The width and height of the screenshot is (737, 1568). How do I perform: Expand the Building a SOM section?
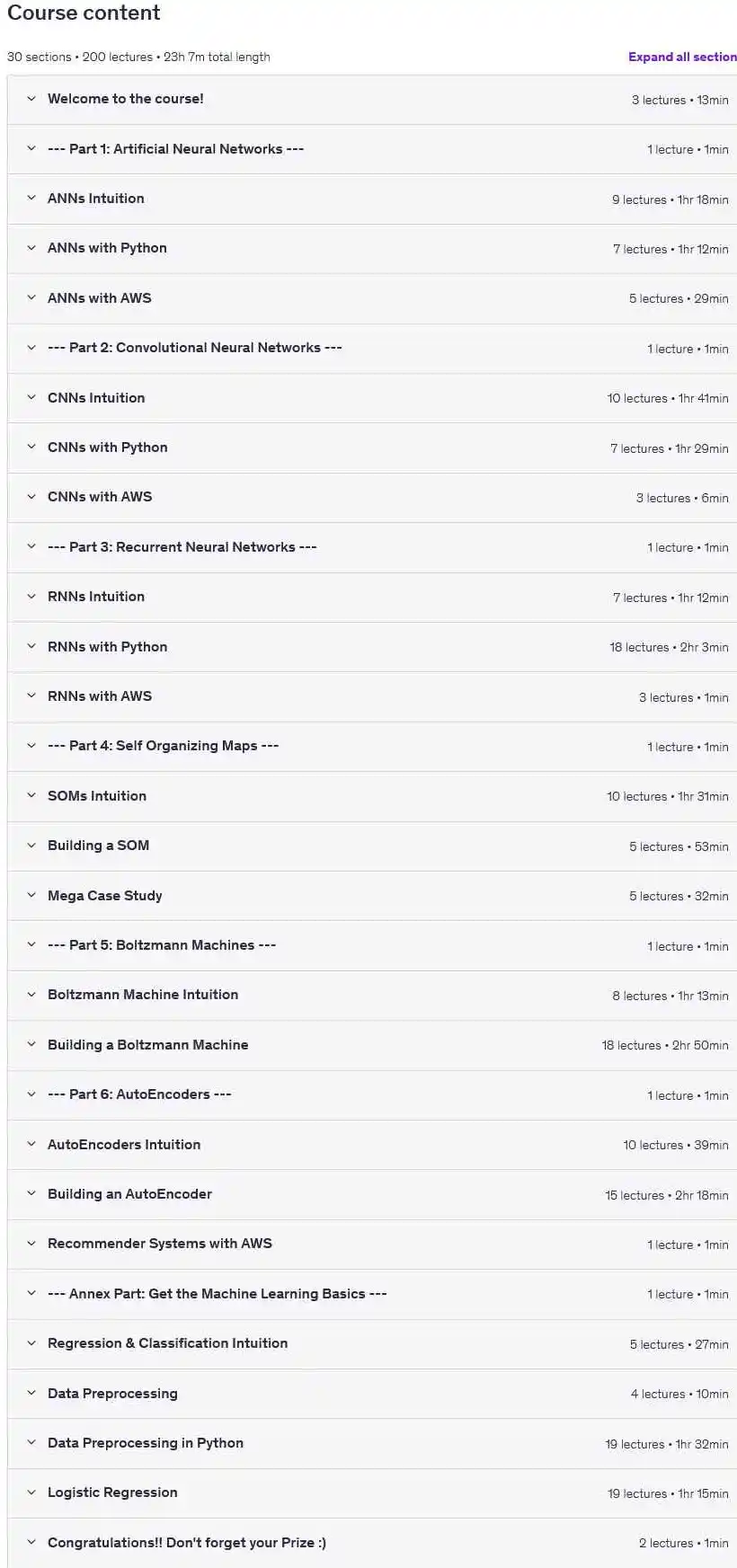(x=372, y=846)
